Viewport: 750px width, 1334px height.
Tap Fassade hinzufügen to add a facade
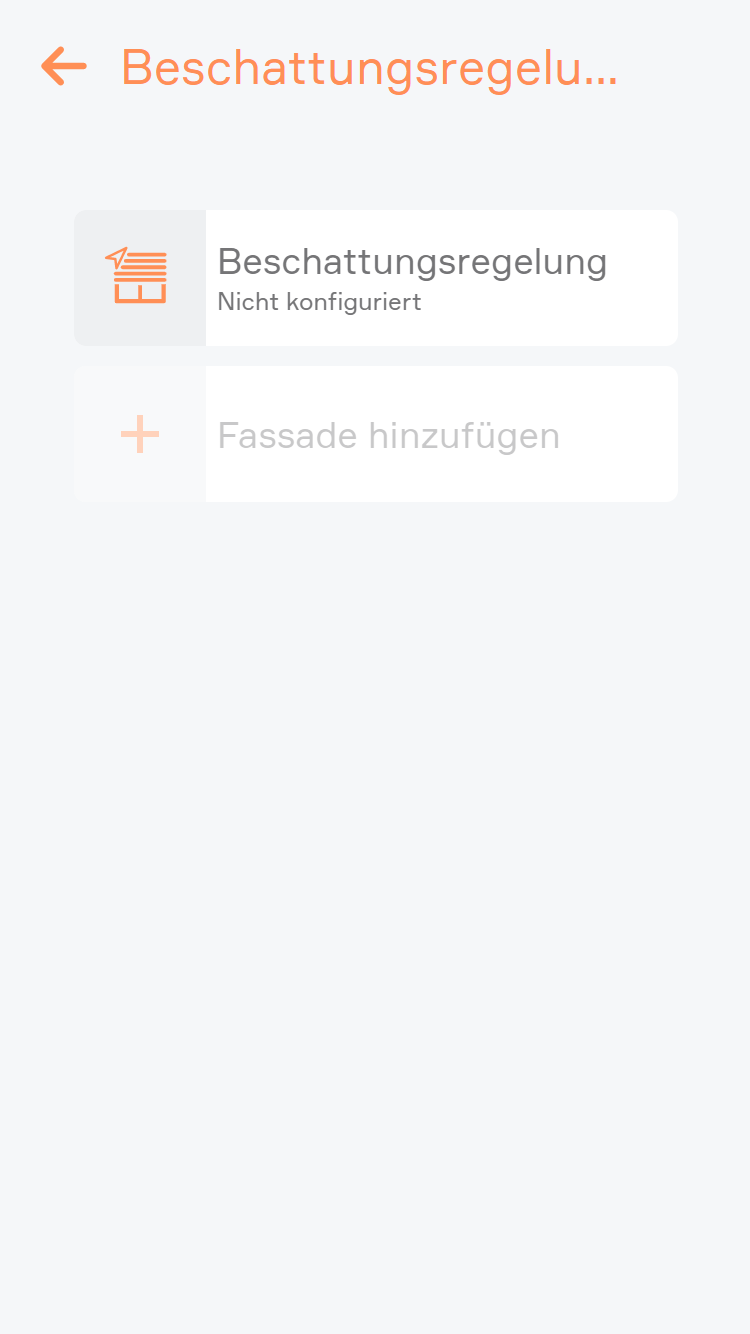click(x=376, y=434)
